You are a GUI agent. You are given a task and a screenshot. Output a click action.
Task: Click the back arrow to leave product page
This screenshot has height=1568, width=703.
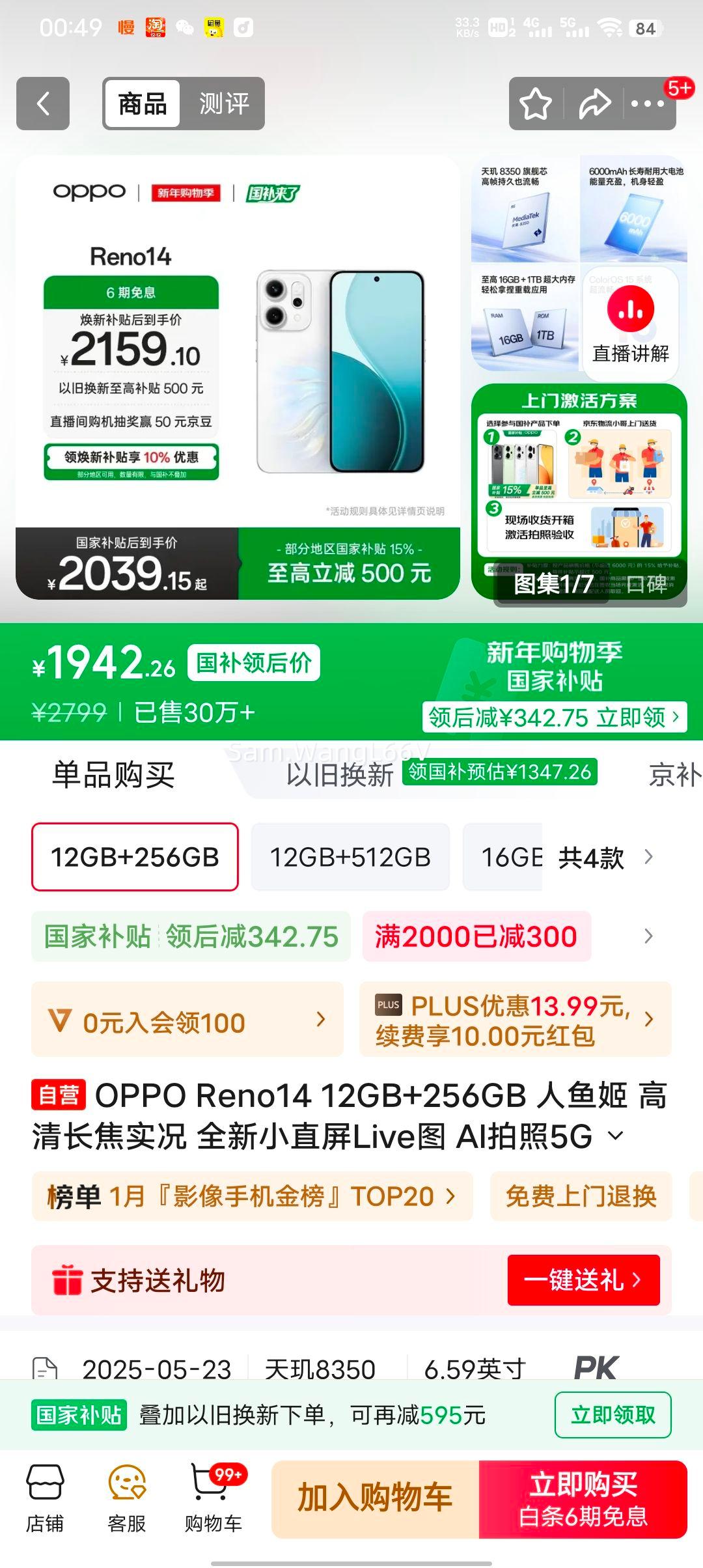pos(43,104)
